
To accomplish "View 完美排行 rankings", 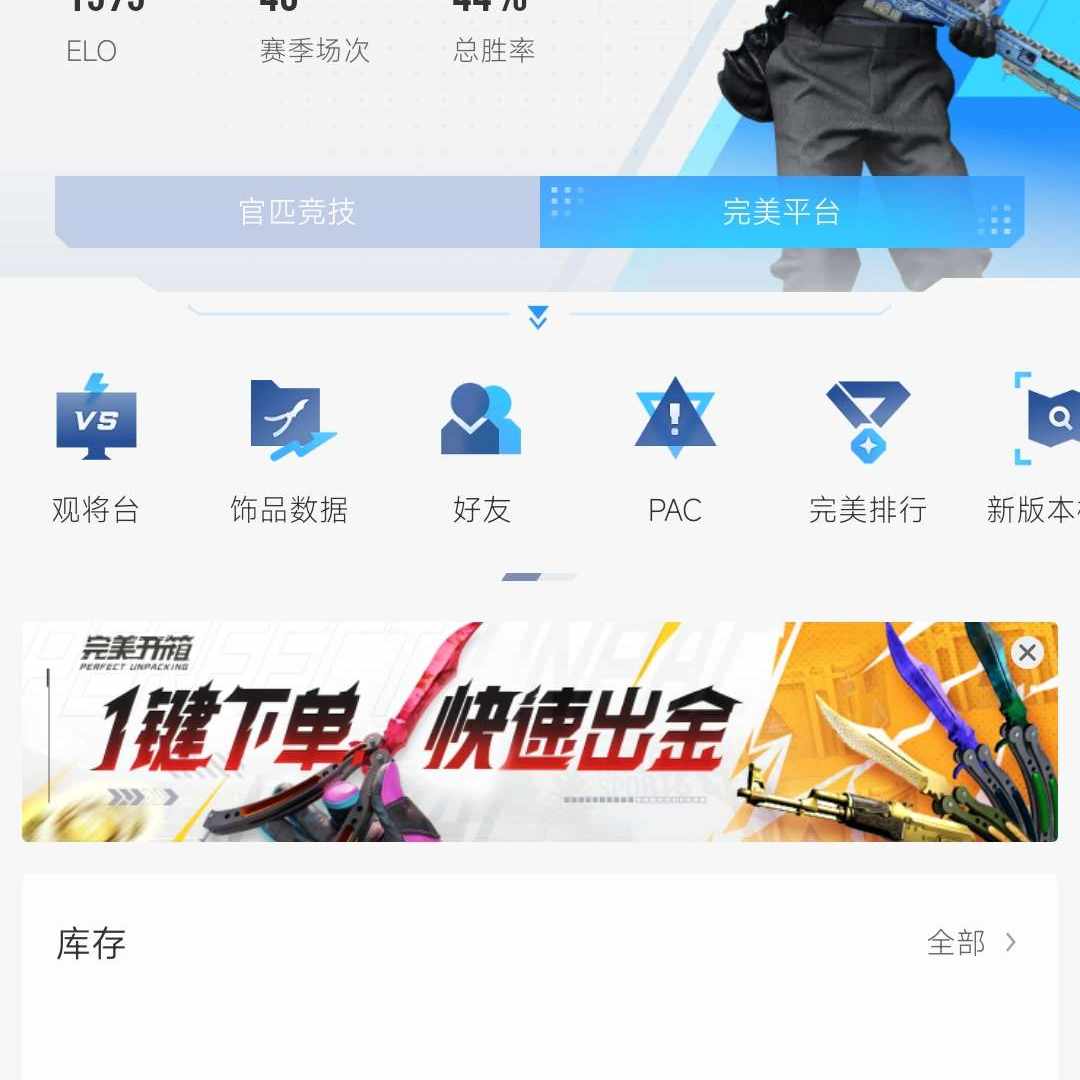I will 867,450.
